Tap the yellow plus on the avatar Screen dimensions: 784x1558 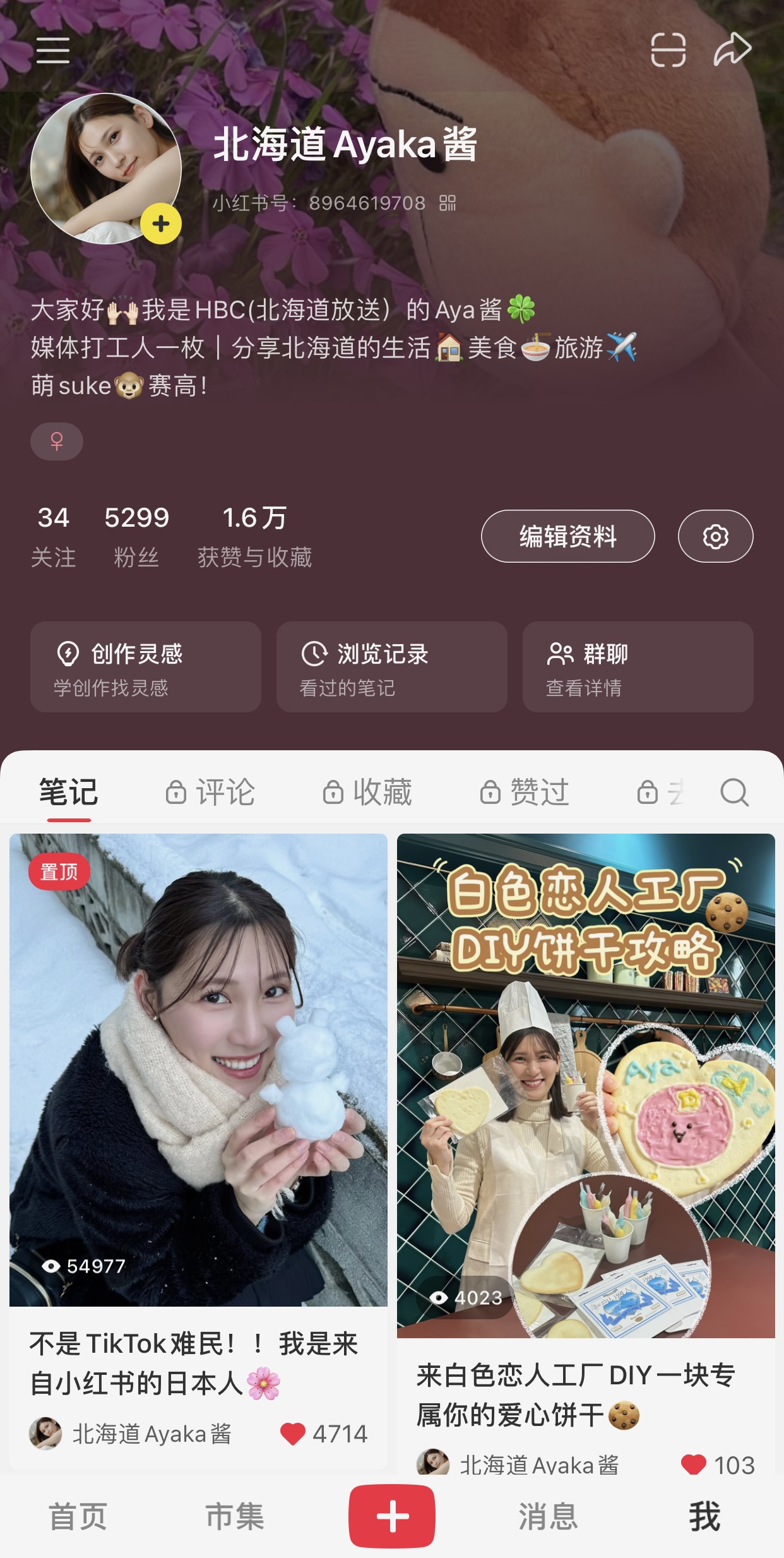(x=161, y=224)
